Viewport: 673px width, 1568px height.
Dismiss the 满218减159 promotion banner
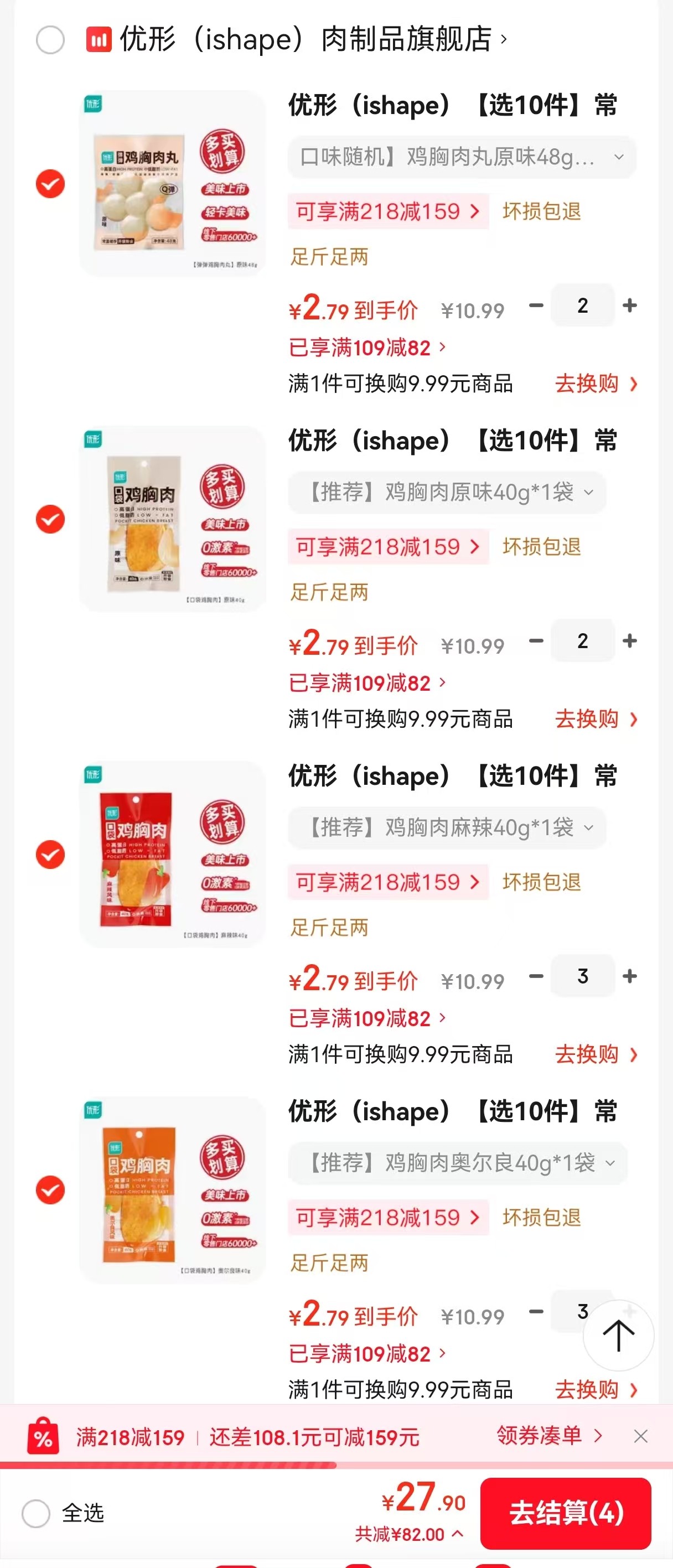click(640, 1436)
